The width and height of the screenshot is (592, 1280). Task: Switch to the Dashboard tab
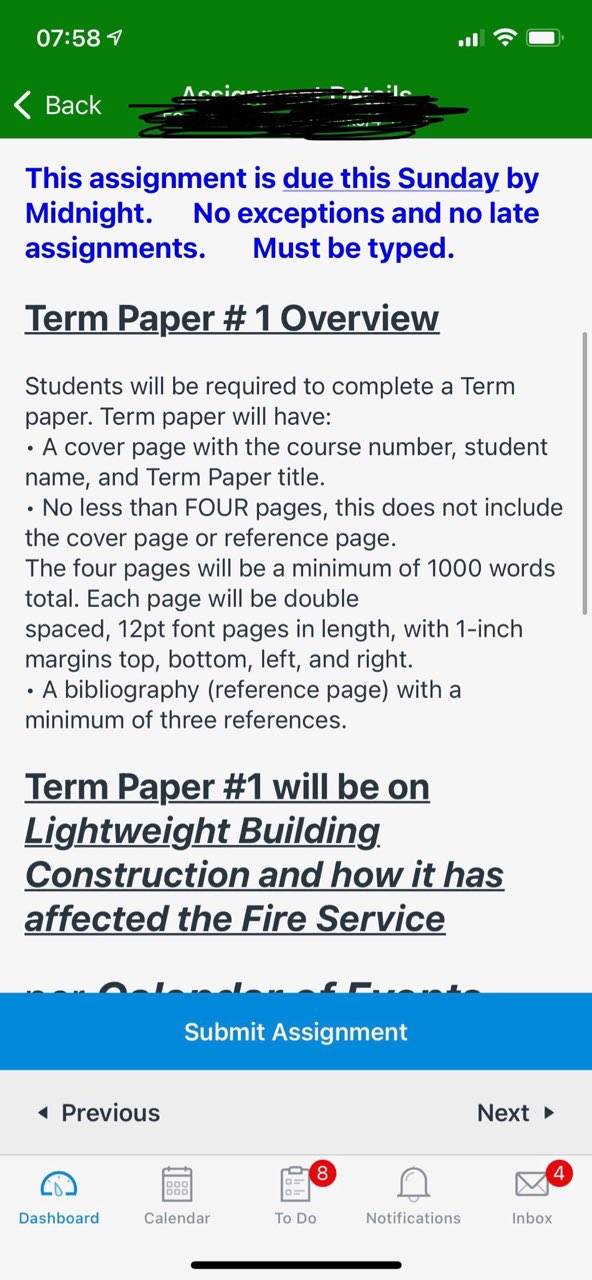59,1197
